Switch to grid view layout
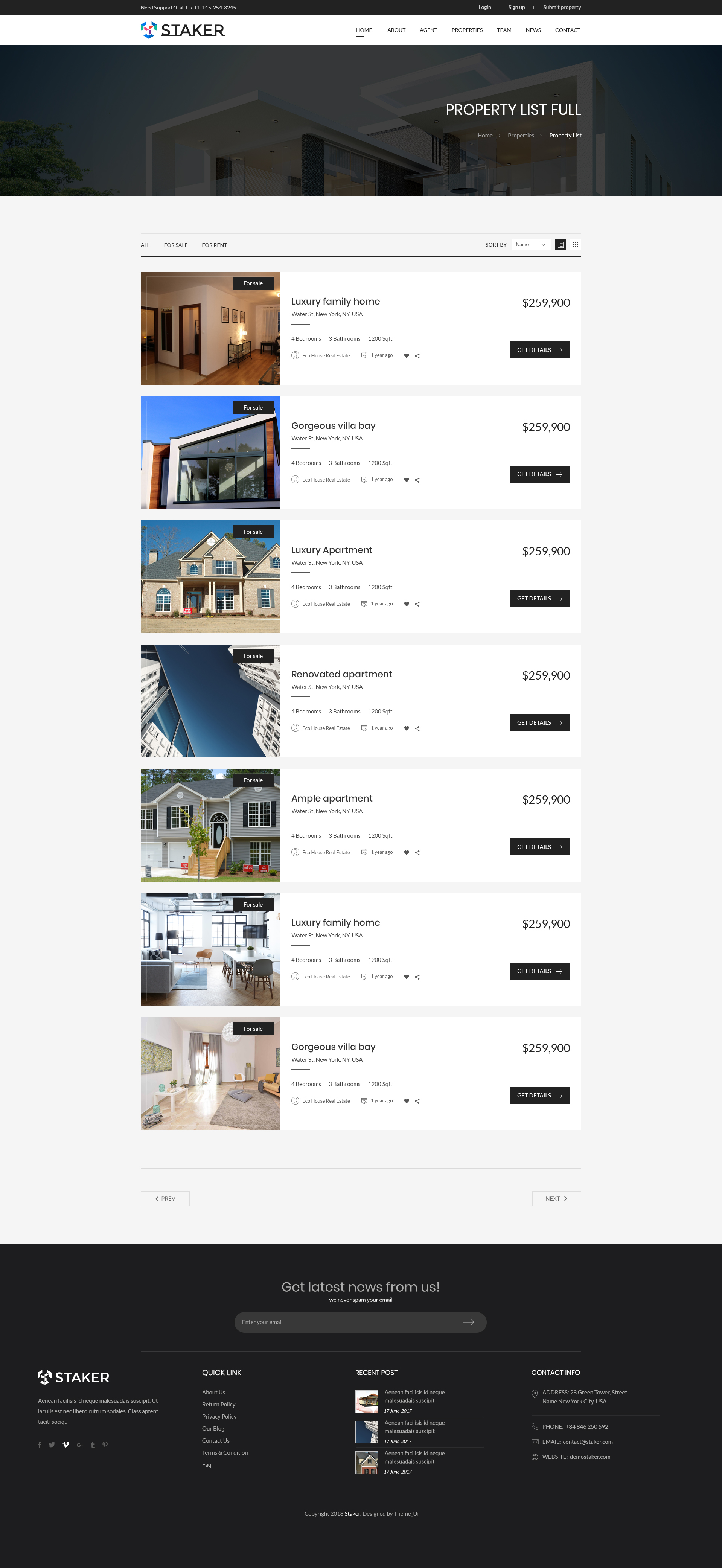The width and height of the screenshot is (722, 1568). [x=575, y=245]
